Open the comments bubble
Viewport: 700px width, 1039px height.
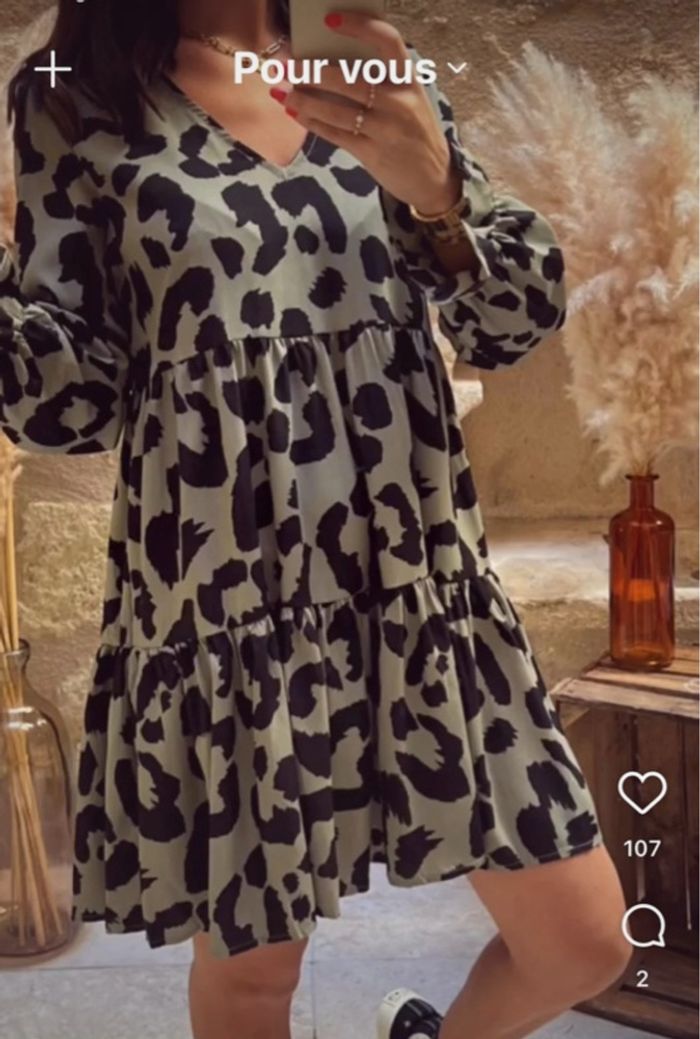click(642, 926)
